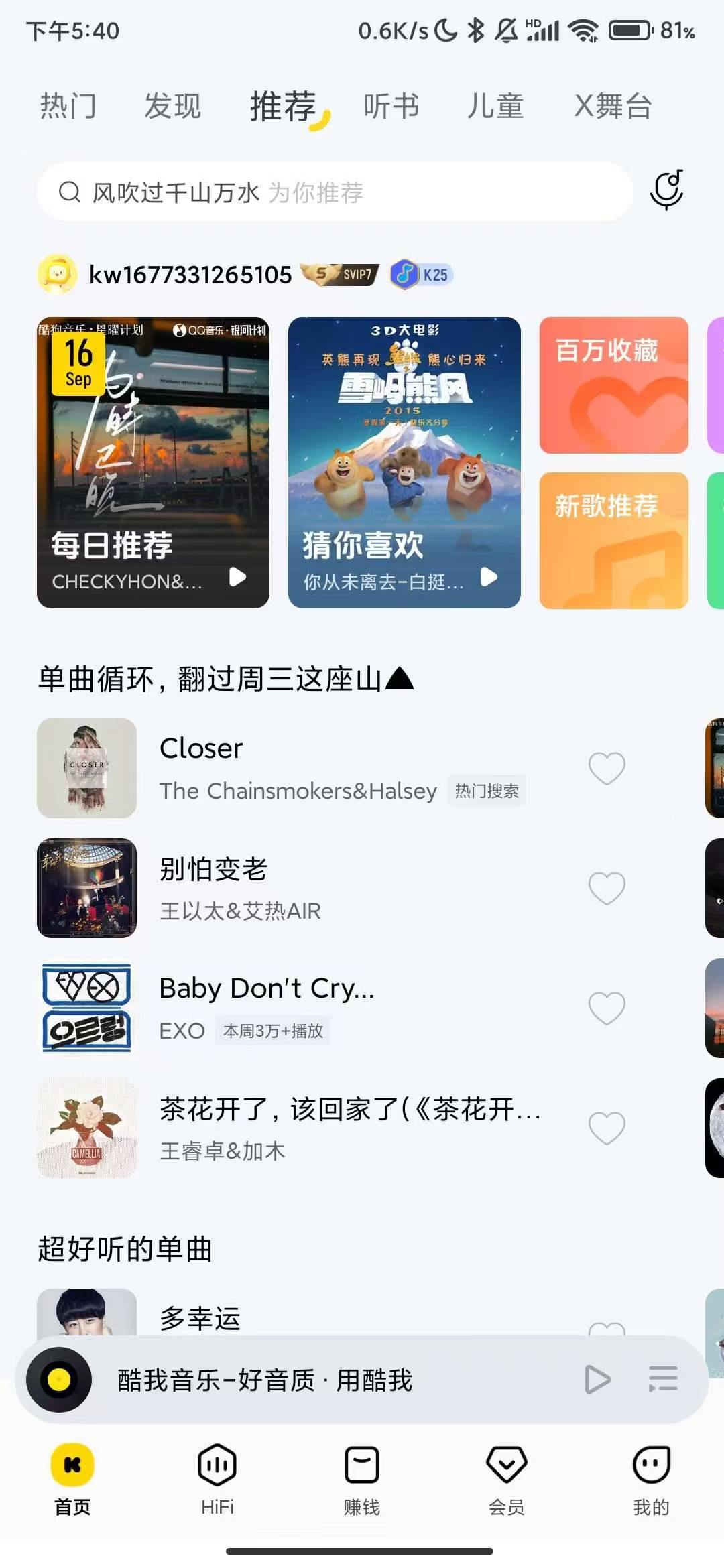The width and height of the screenshot is (724, 1568).
Task: Tap the play button in the mini player
Action: coord(597,1380)
